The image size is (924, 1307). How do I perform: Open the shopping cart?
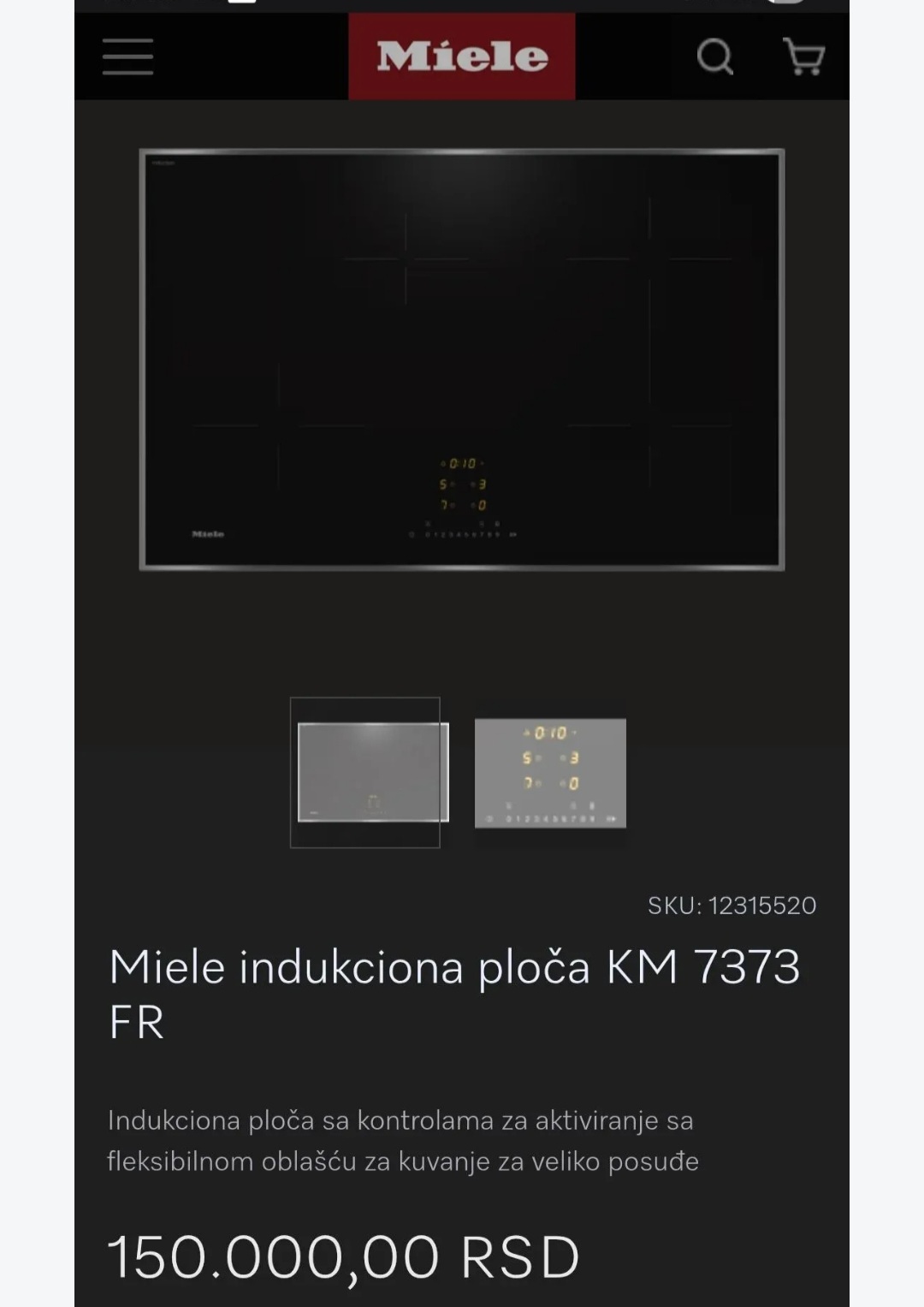(803, 57)
